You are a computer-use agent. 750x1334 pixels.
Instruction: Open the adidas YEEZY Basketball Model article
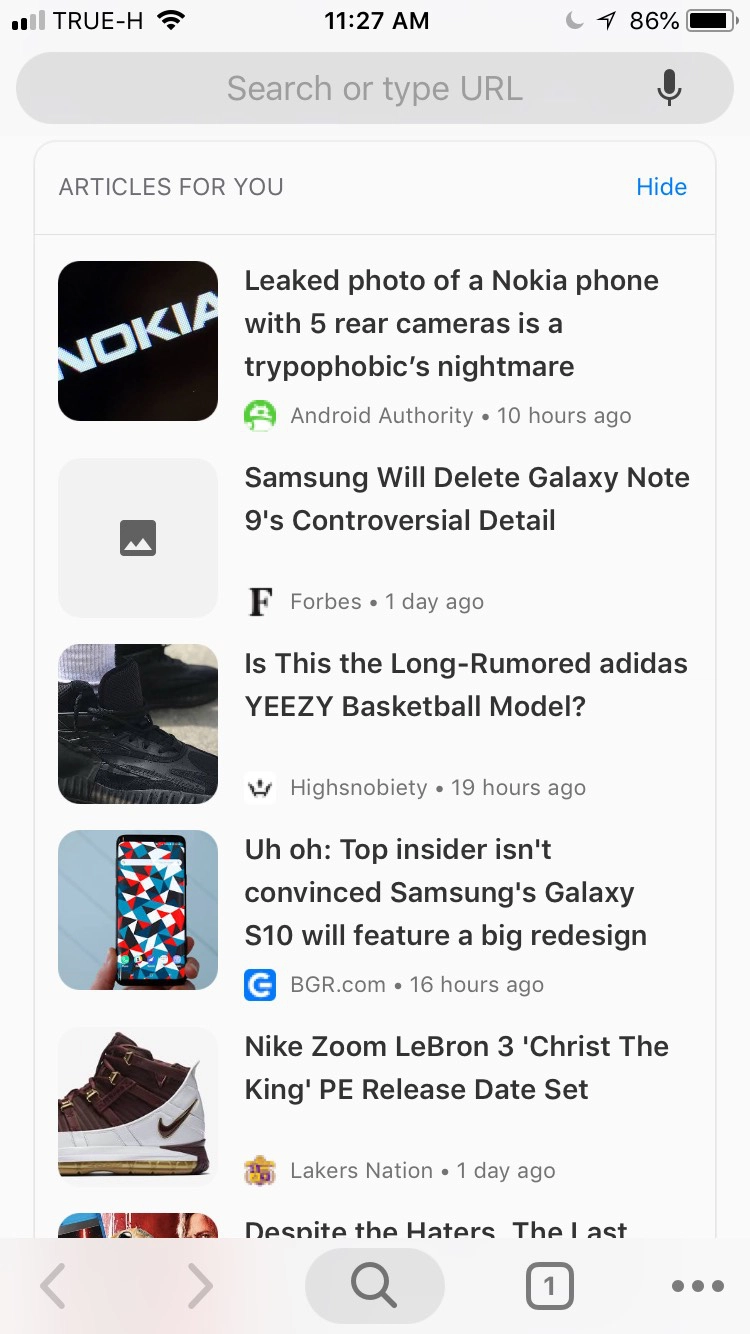coord(466,685)
